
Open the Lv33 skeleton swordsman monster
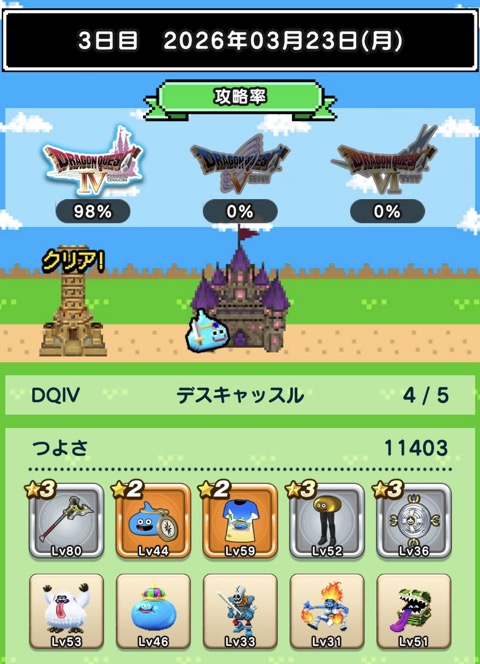point(240,611)
